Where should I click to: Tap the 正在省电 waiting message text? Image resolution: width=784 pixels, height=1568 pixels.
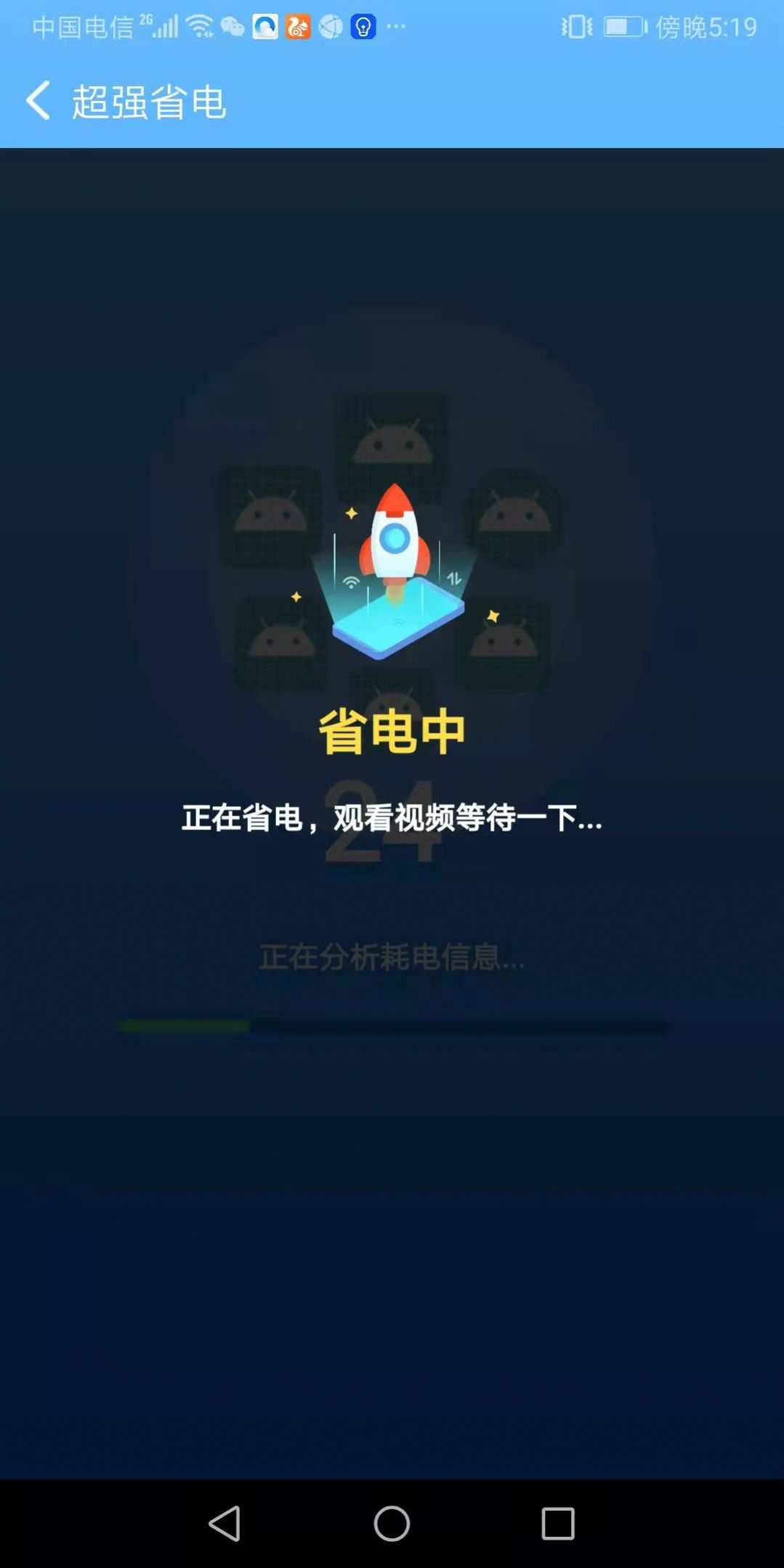(392, 819)
